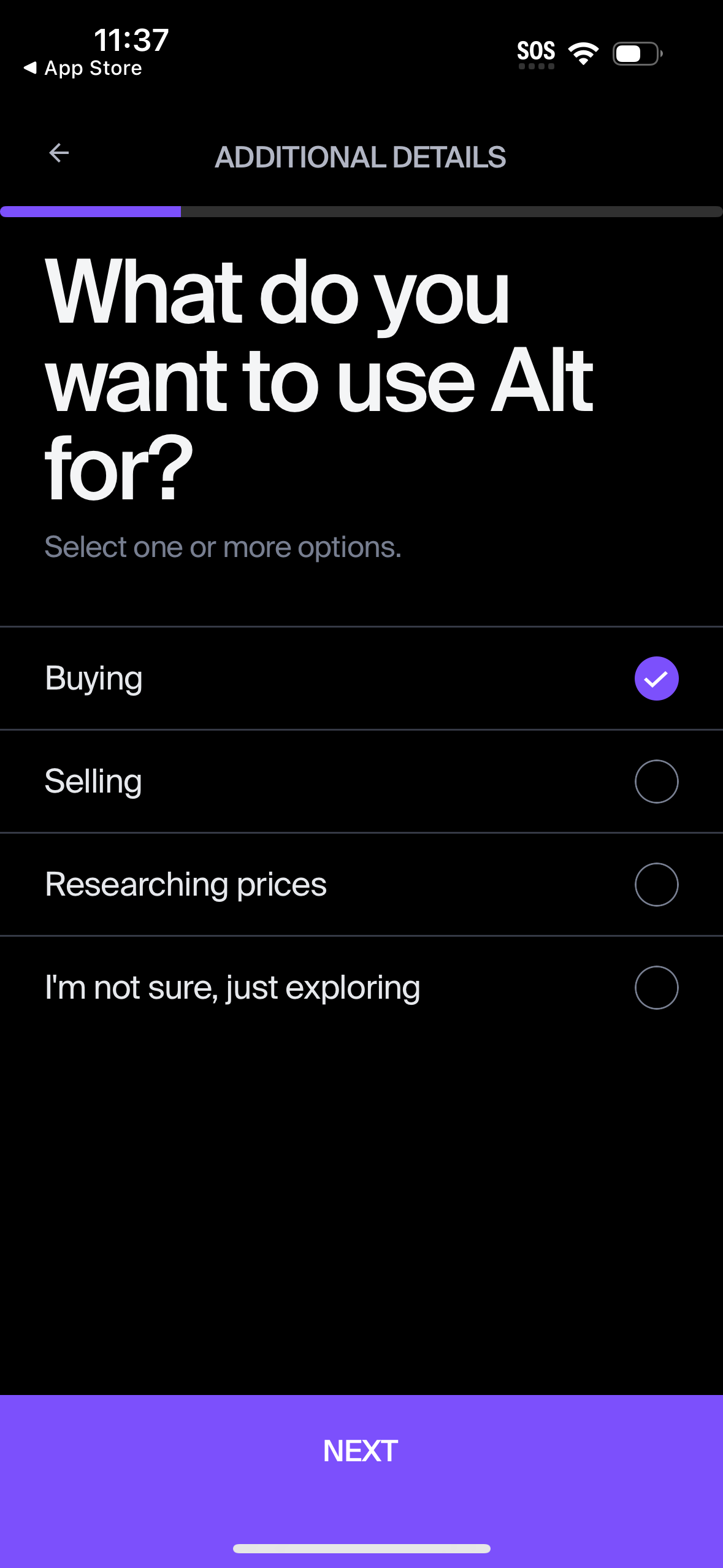Tap the NEXT button
The height and width of the screenshot is (1568, 723).
[x=361, y=1451]
